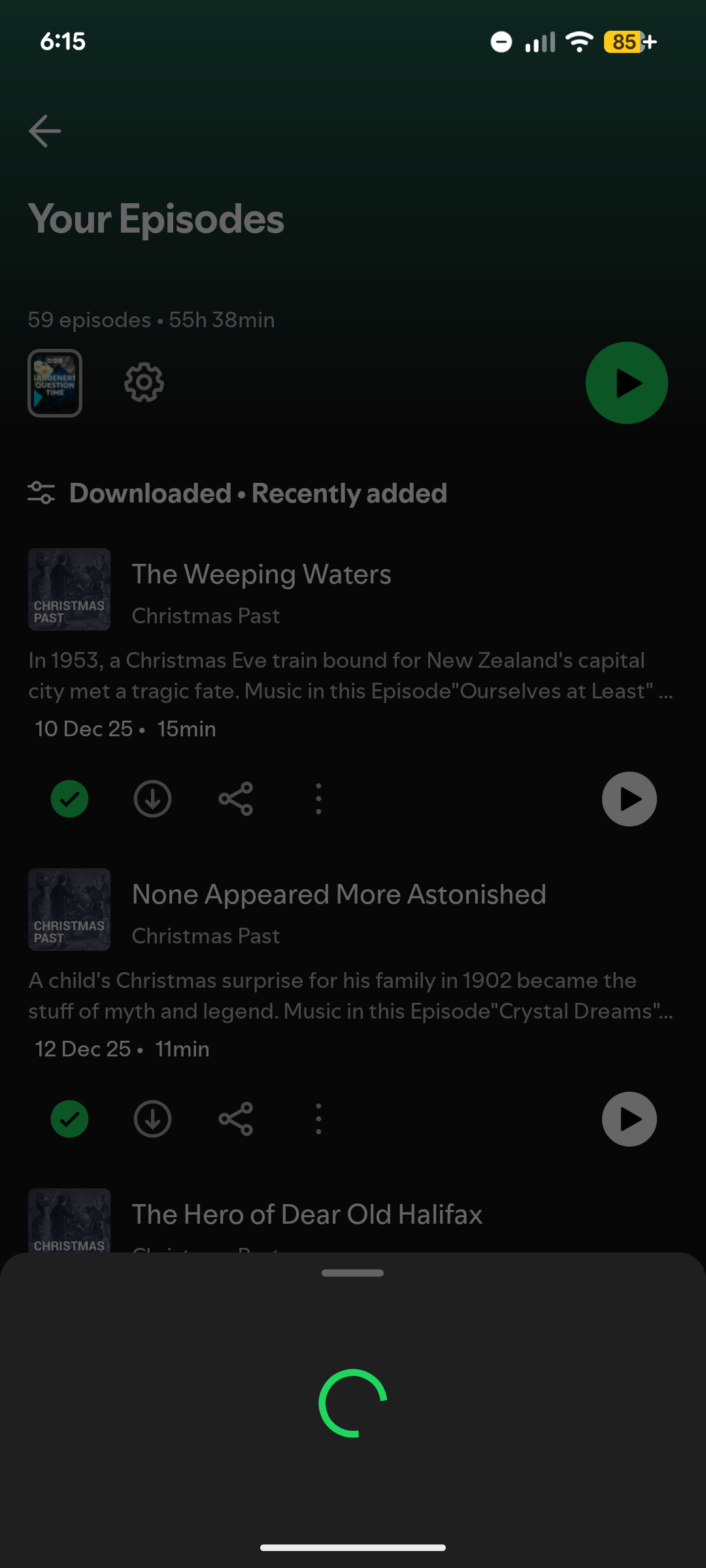
Task: Open the Downloaded Recently added sort selector
Action: pyautogui.click(x=259, y=493)
